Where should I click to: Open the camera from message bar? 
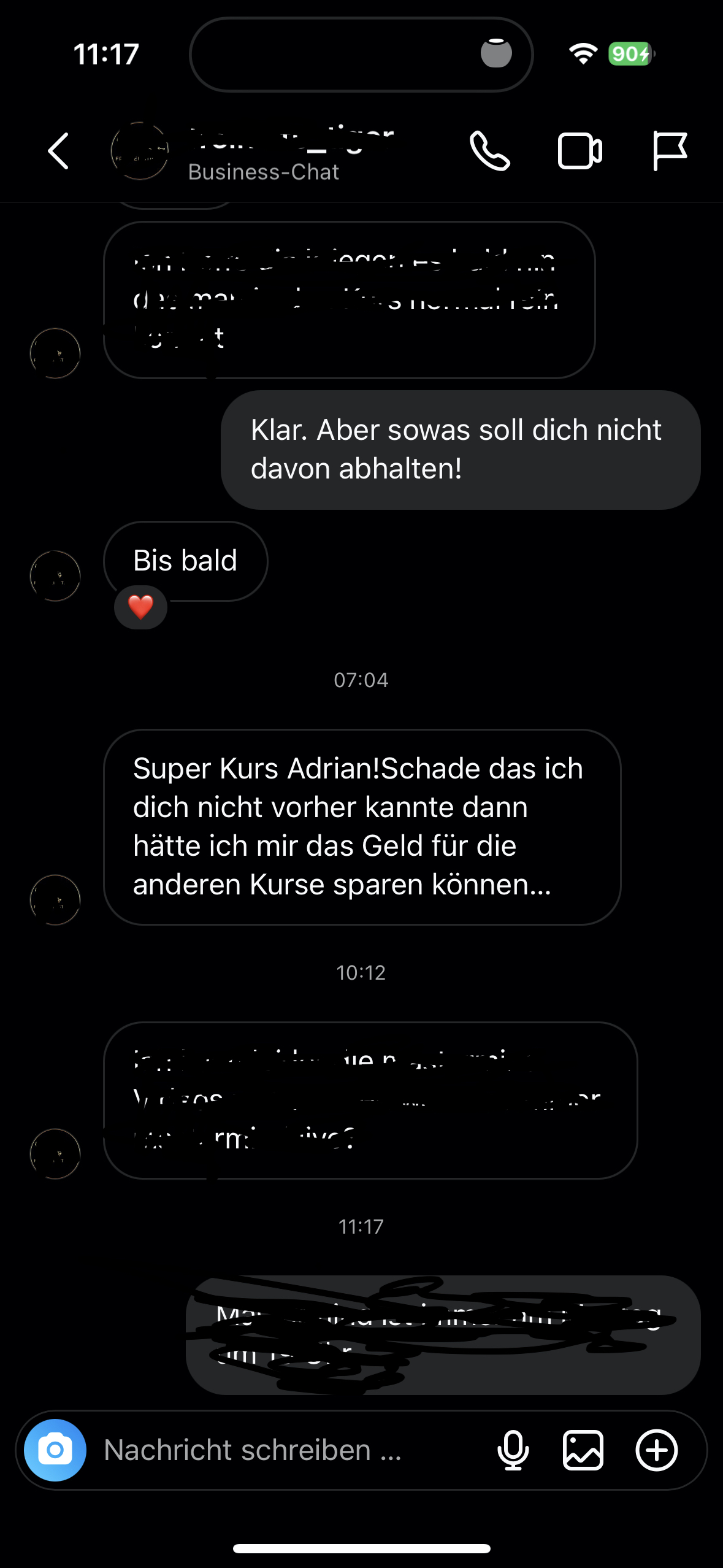pyautogui.click(x=55, y=1450)
